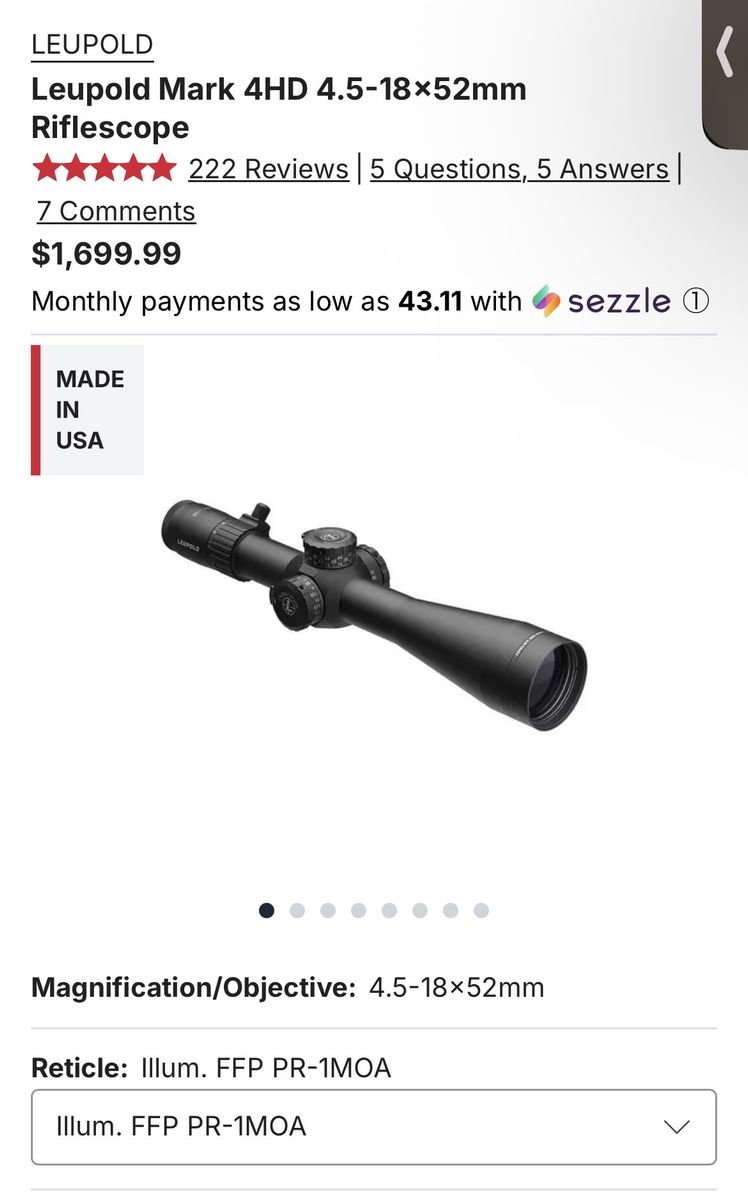Open the LEUPOLD brand link
The width and height of the screenshot is (748, 1200).
click(x=92, y=45)
